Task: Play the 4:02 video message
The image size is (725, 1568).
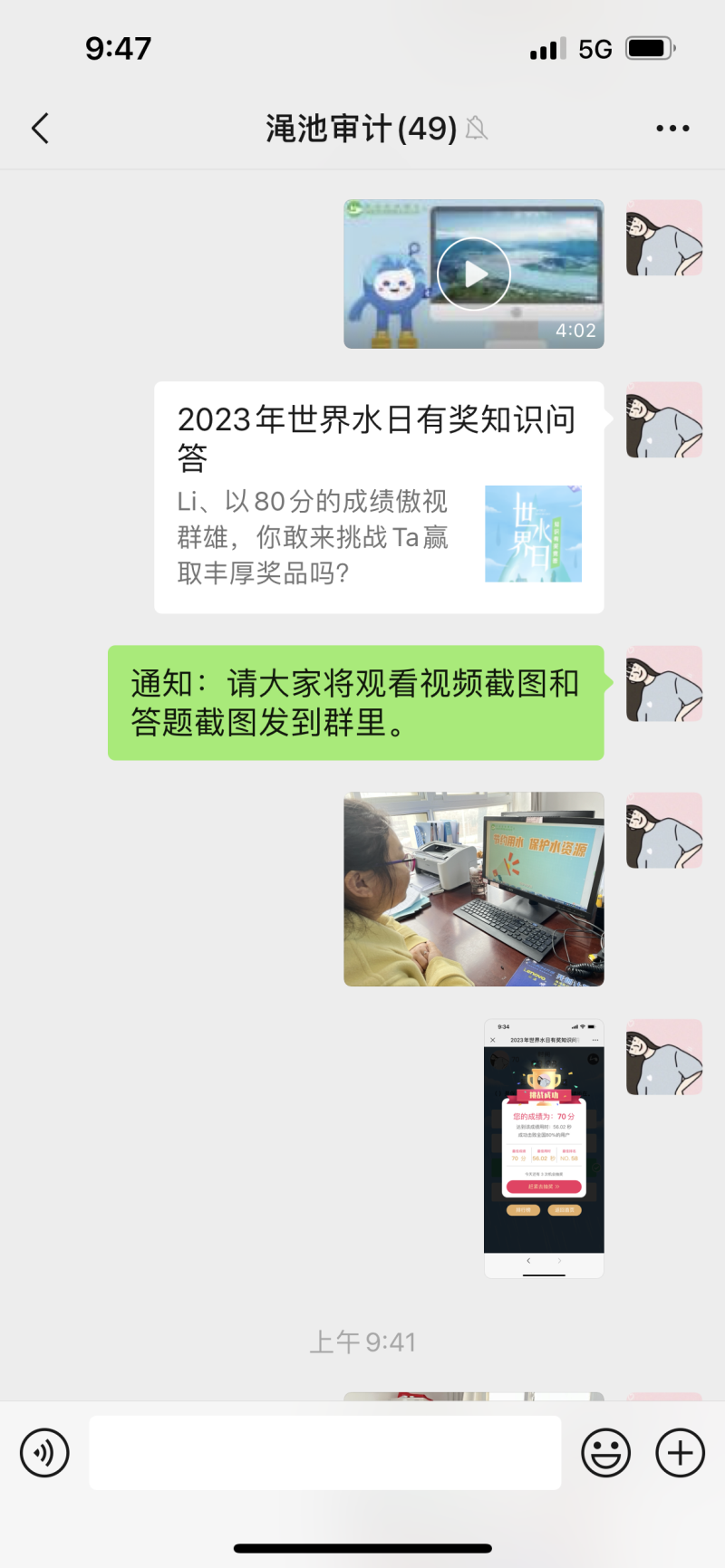Action: (x=473, y=274)
